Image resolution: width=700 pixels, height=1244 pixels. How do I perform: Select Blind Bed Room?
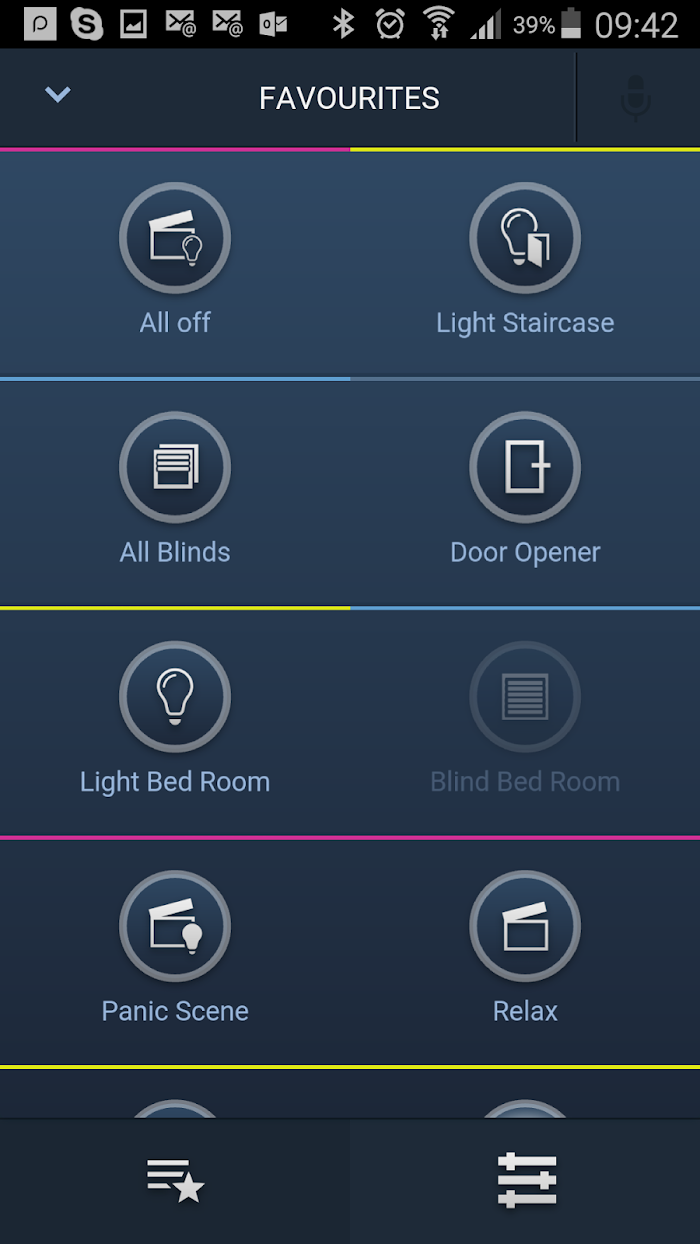click(525, 696)
